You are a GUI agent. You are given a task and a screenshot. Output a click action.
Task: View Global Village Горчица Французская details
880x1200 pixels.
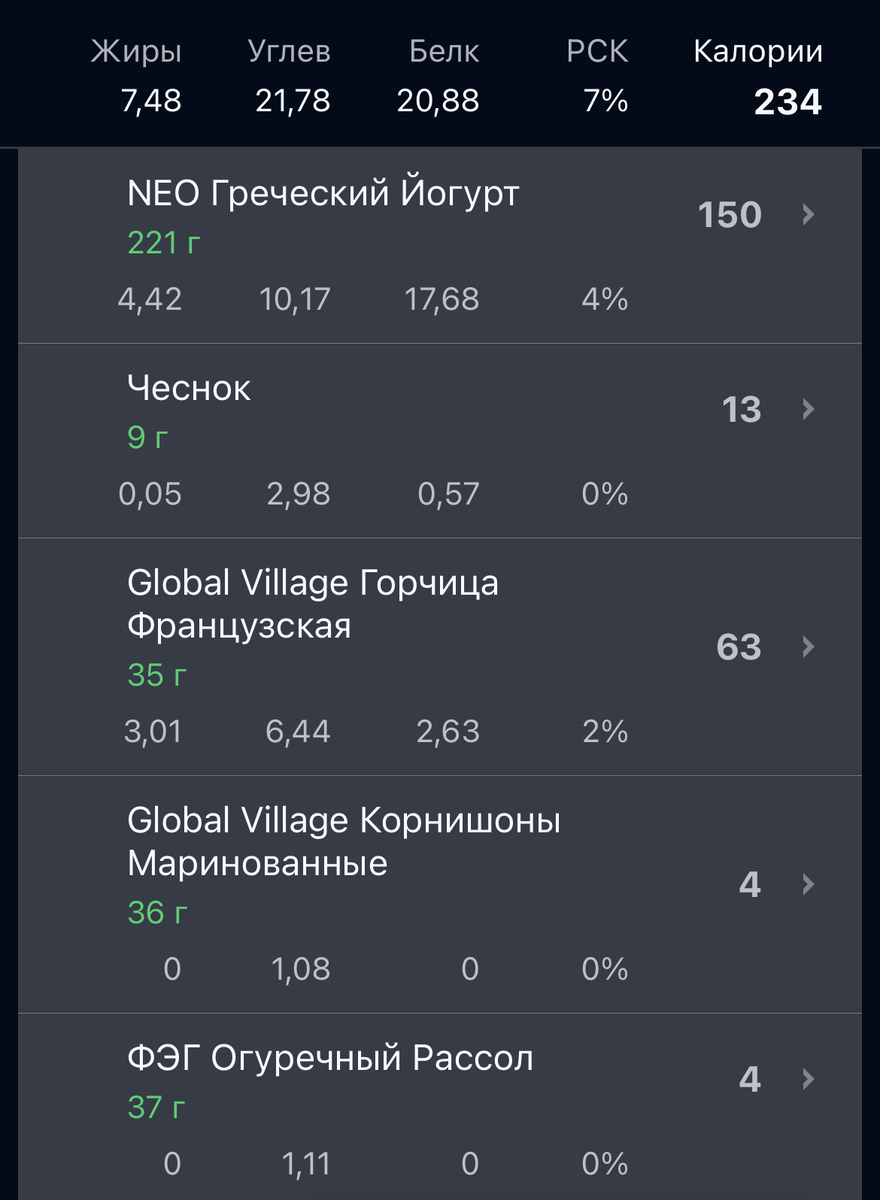pos(313,604)
